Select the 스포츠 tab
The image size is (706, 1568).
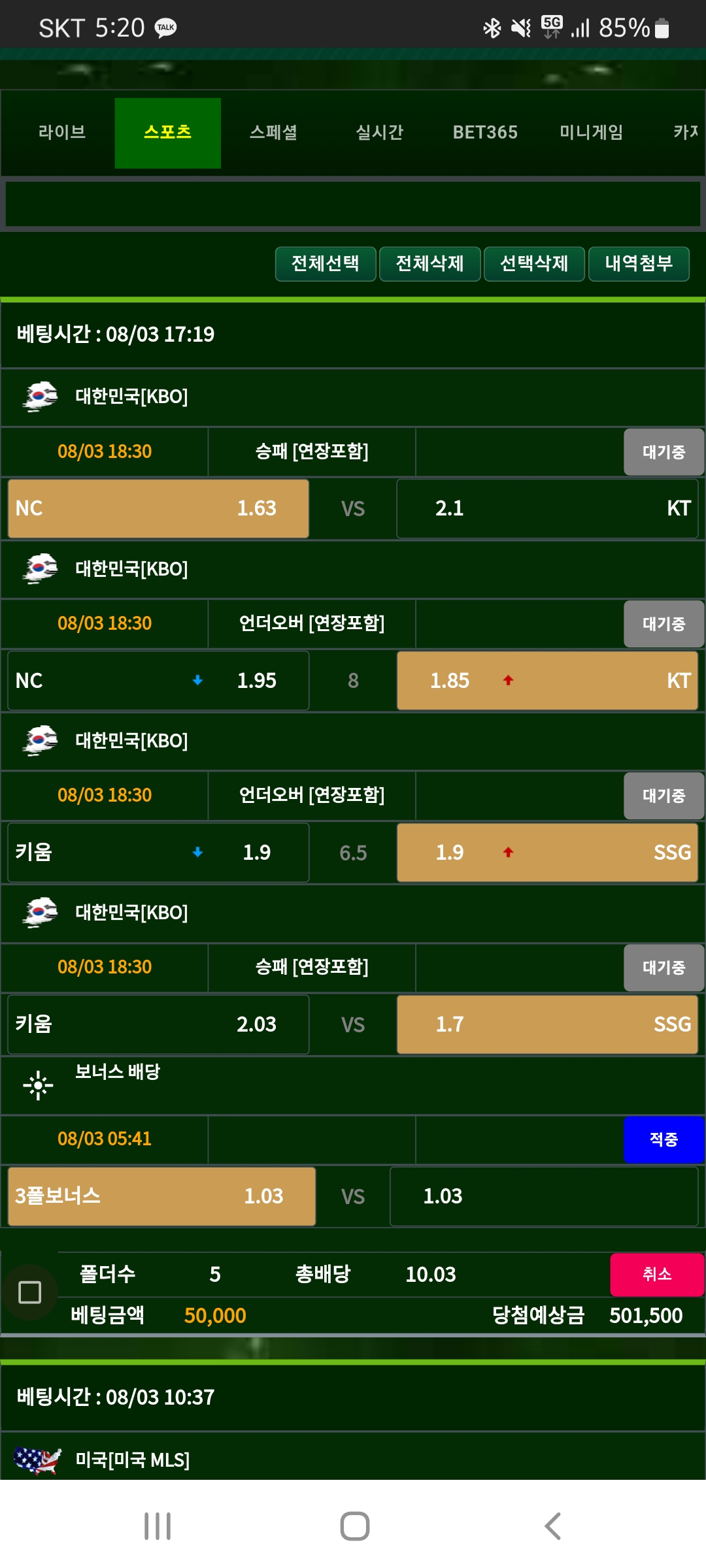(168, 133)
